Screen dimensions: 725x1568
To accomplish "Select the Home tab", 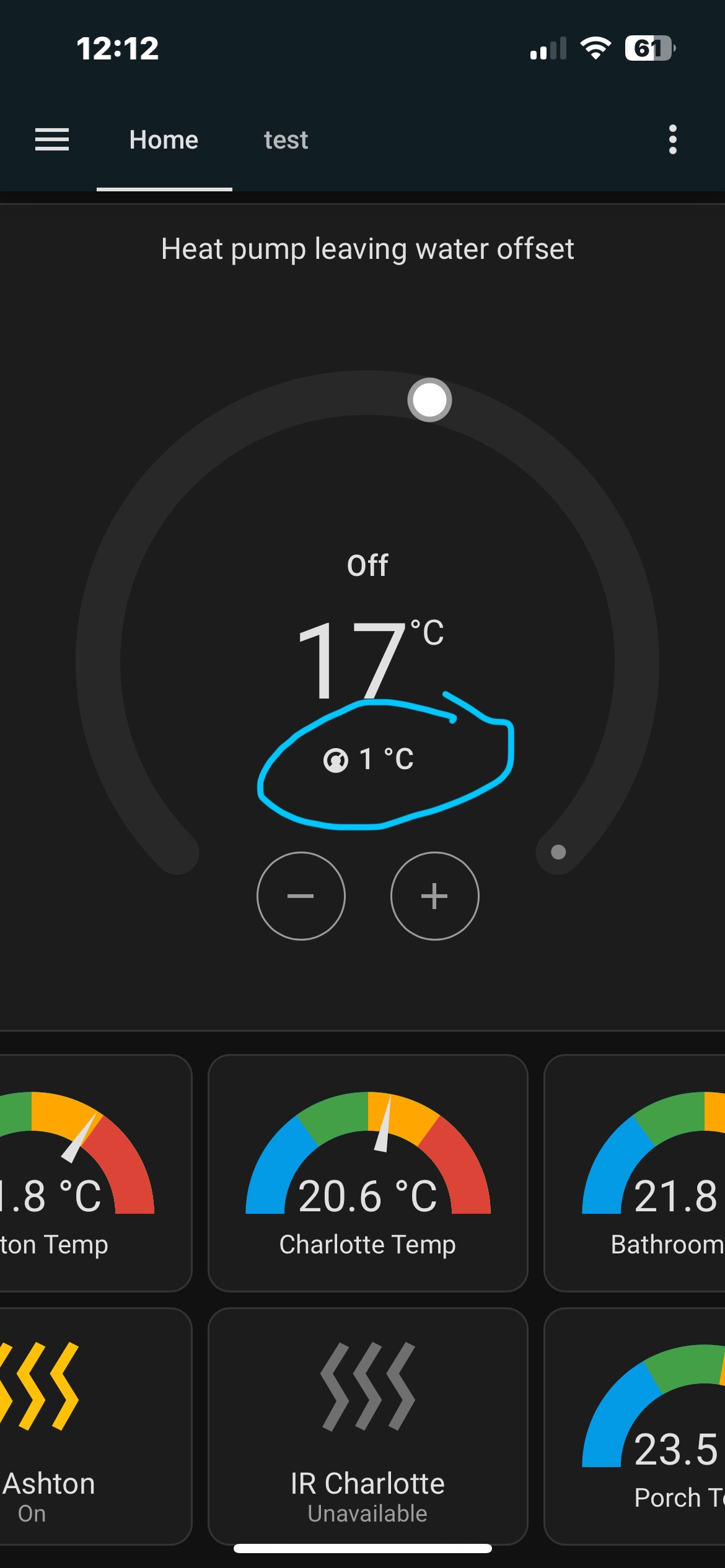I will point(164,140).
